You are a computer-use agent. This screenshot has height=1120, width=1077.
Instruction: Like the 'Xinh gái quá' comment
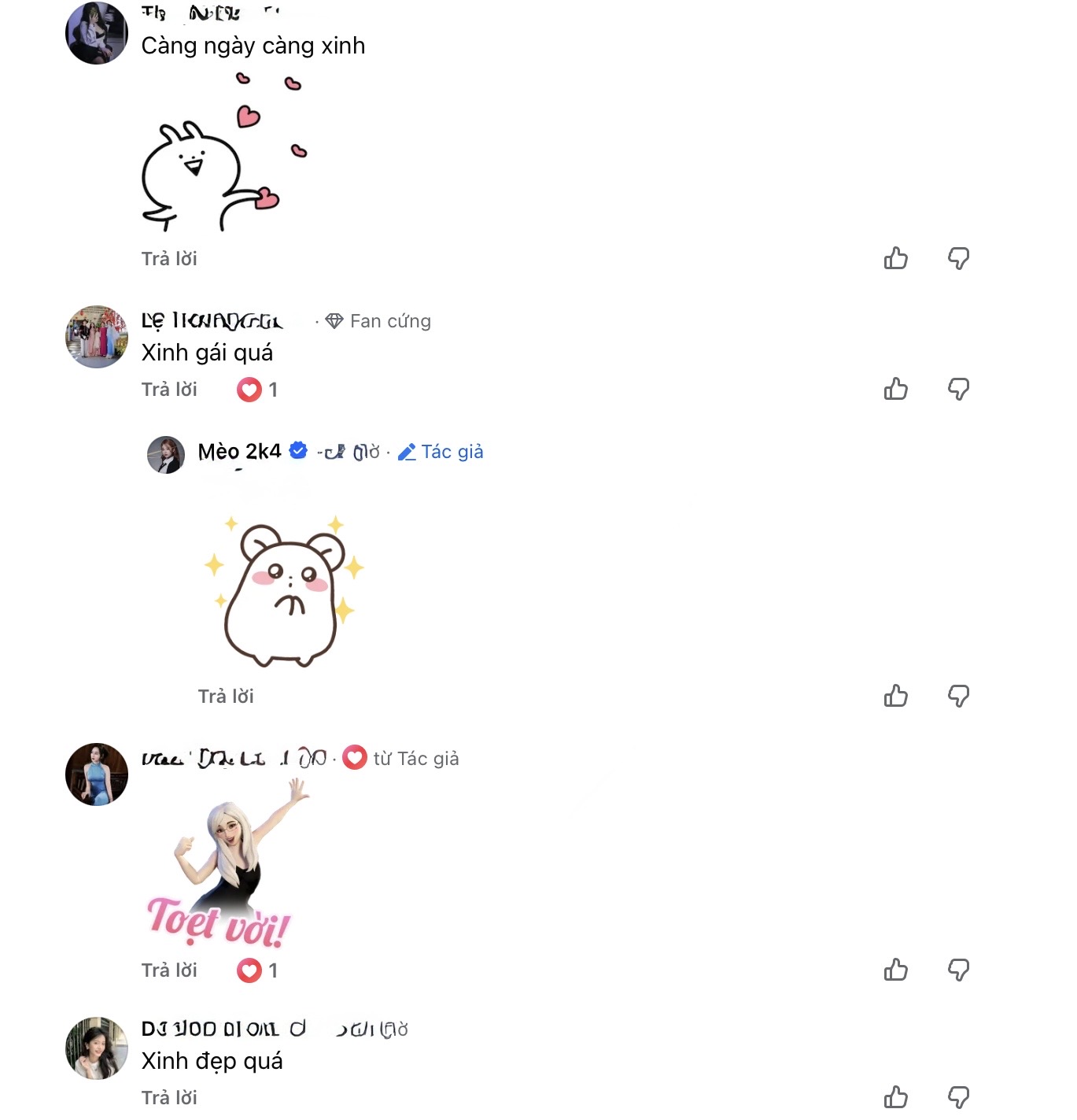(895, 389)
